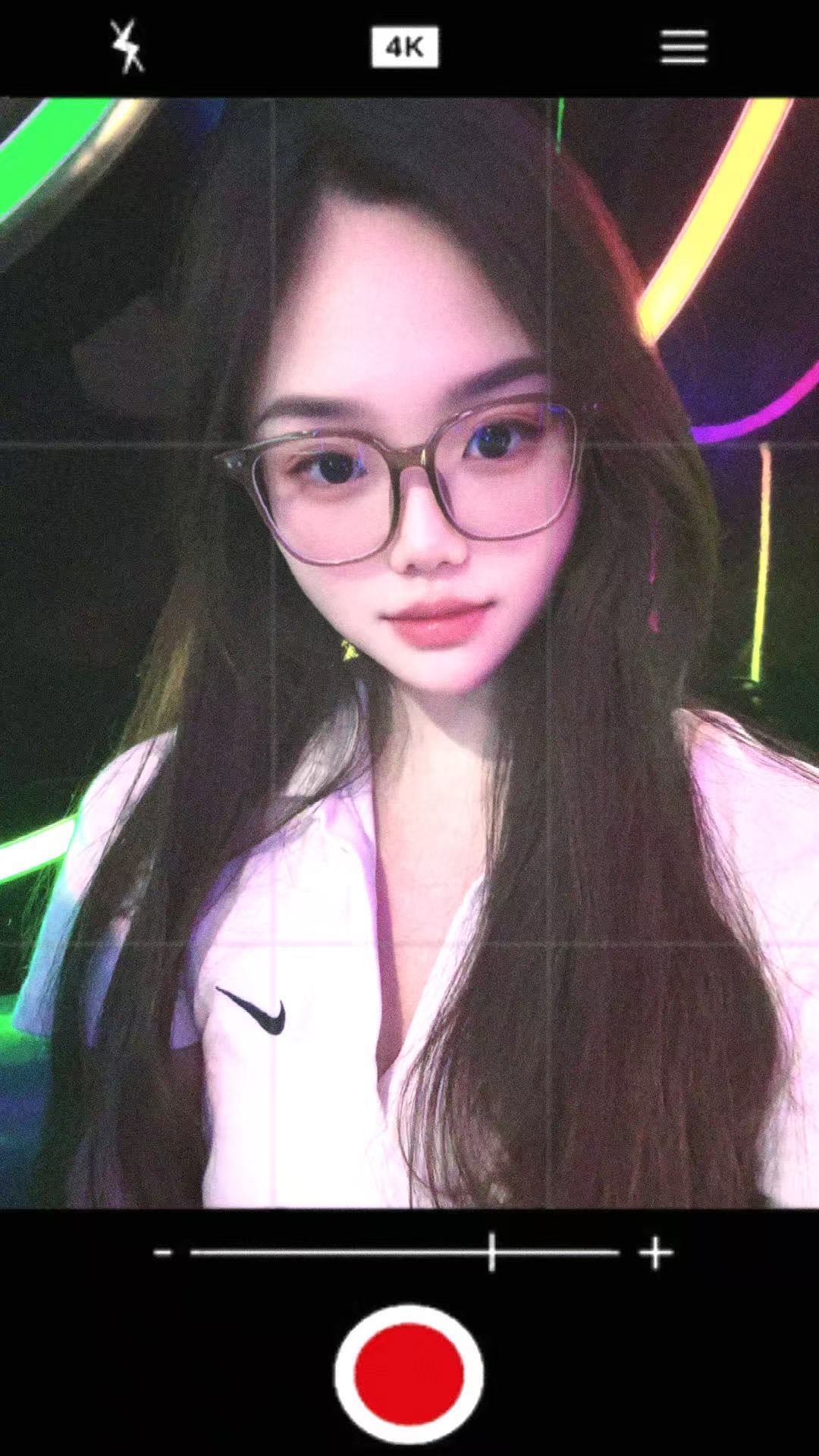The image size is (819, 1456).
Task: Start recording with the red button
Action: [409, 1374]
